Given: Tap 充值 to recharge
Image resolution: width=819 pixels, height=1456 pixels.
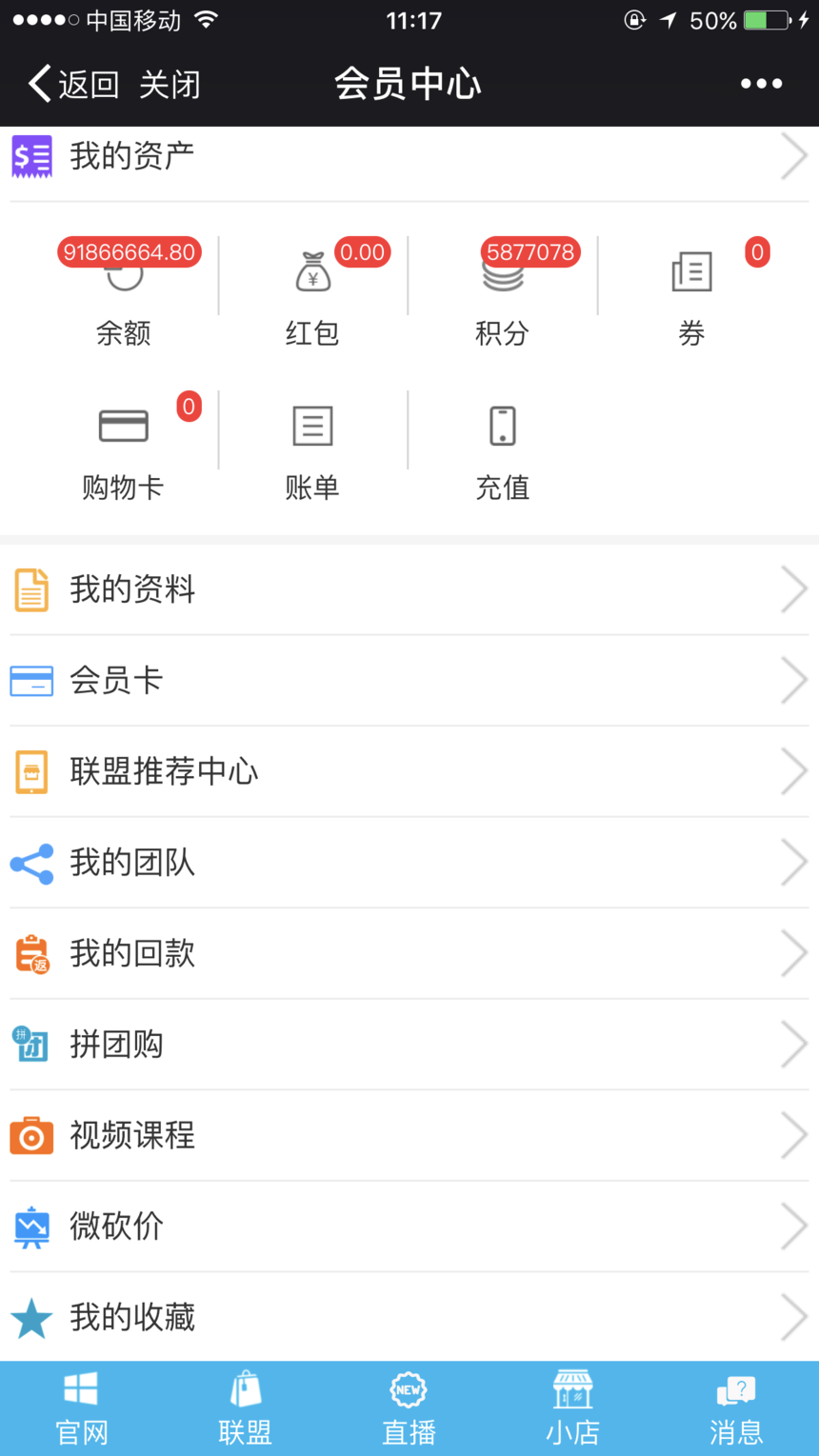Looking at the screenshot, I should tap(502, 448).
